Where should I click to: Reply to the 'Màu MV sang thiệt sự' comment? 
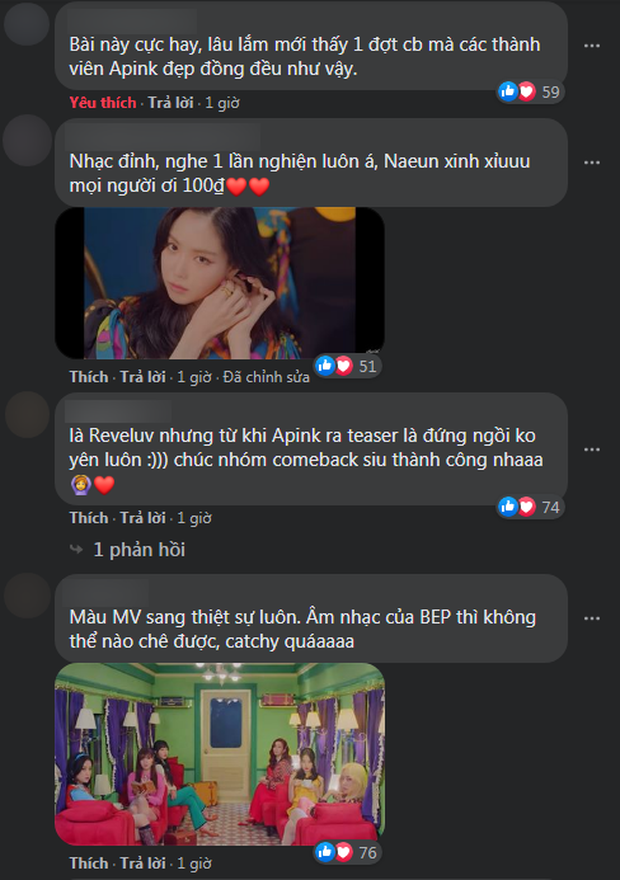point(142,862)
